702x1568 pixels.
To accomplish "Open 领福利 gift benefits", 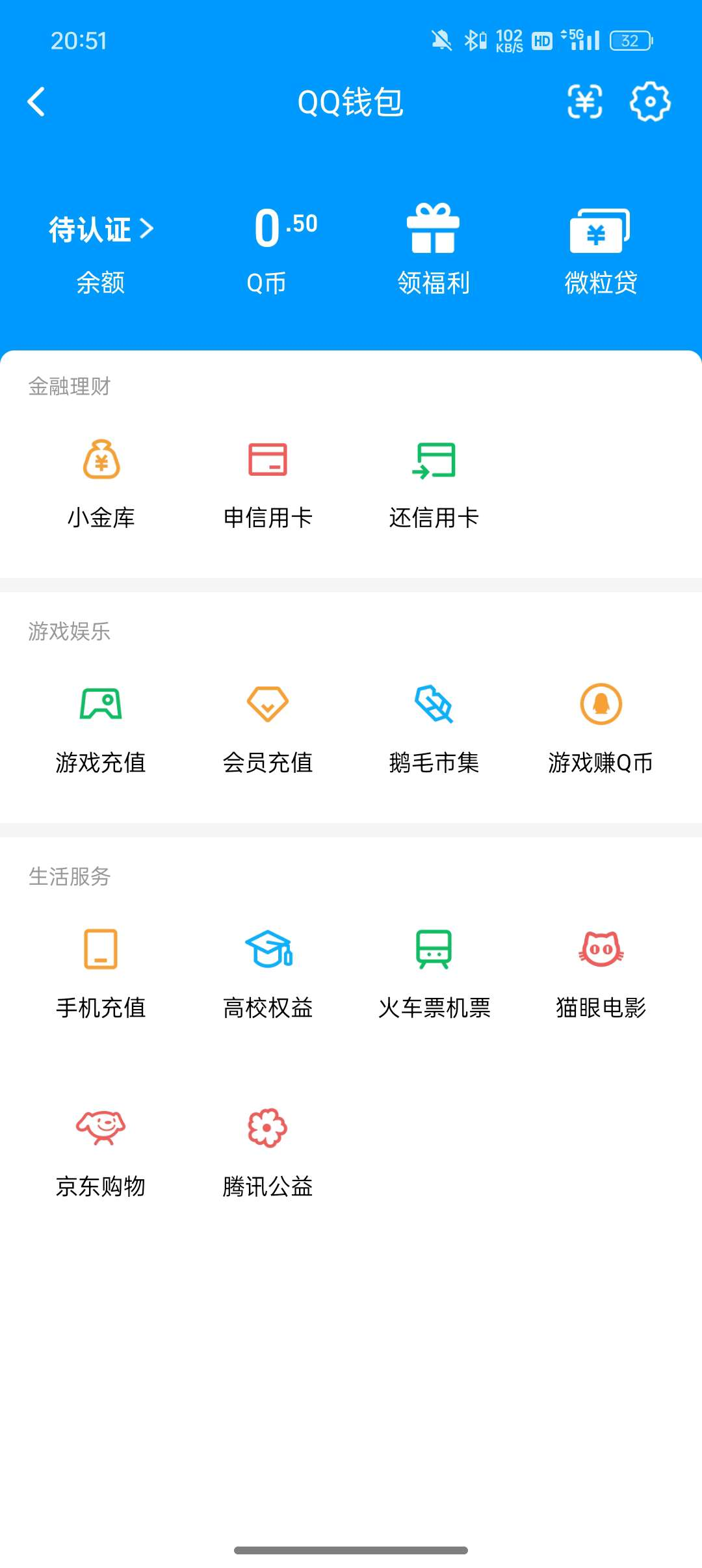I will pos(434,247).
